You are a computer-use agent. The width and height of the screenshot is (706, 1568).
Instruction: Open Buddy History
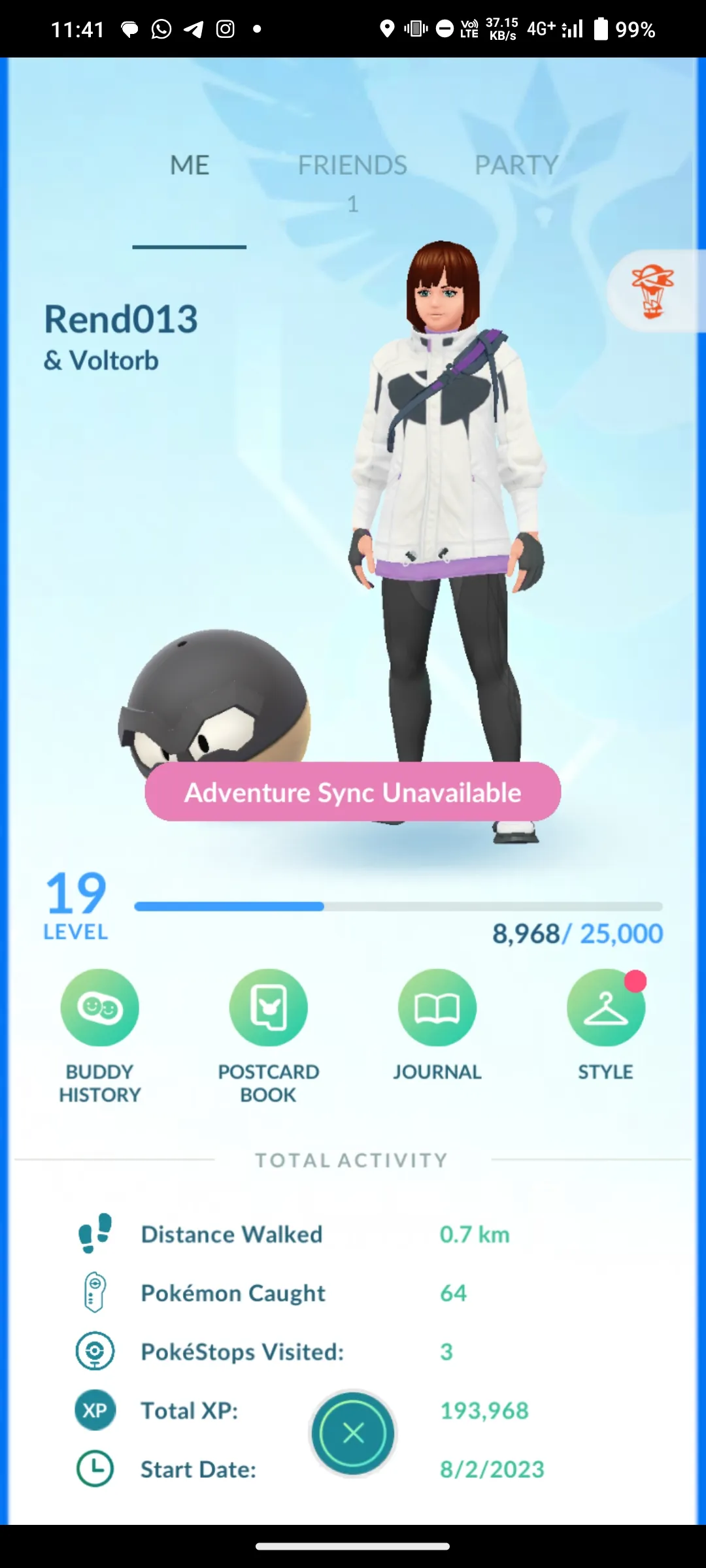(100, 1009)
